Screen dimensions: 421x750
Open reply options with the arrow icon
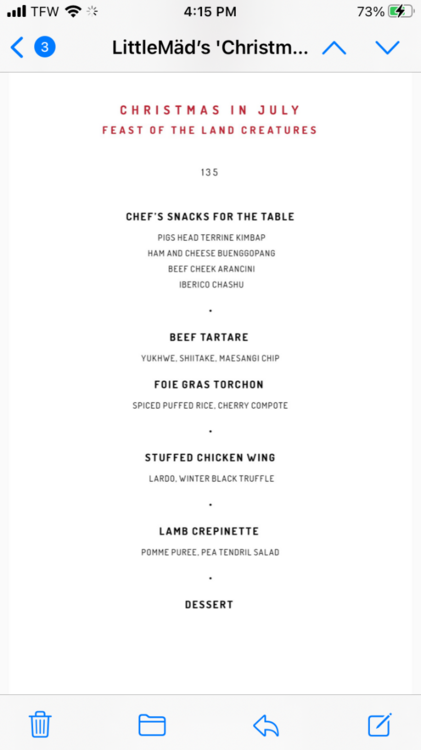point(266,725)
